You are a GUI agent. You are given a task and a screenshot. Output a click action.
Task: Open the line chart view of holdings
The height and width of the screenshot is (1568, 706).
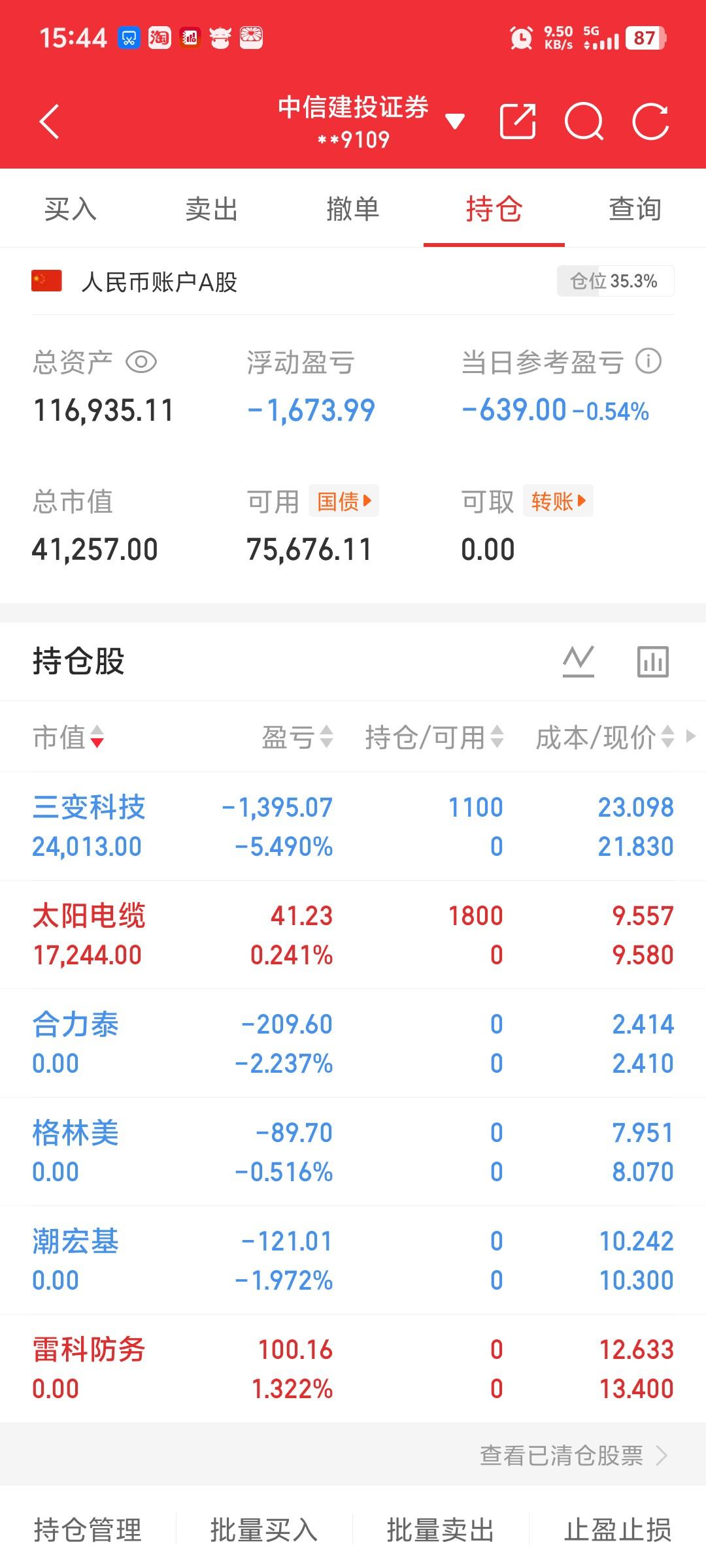579,661
